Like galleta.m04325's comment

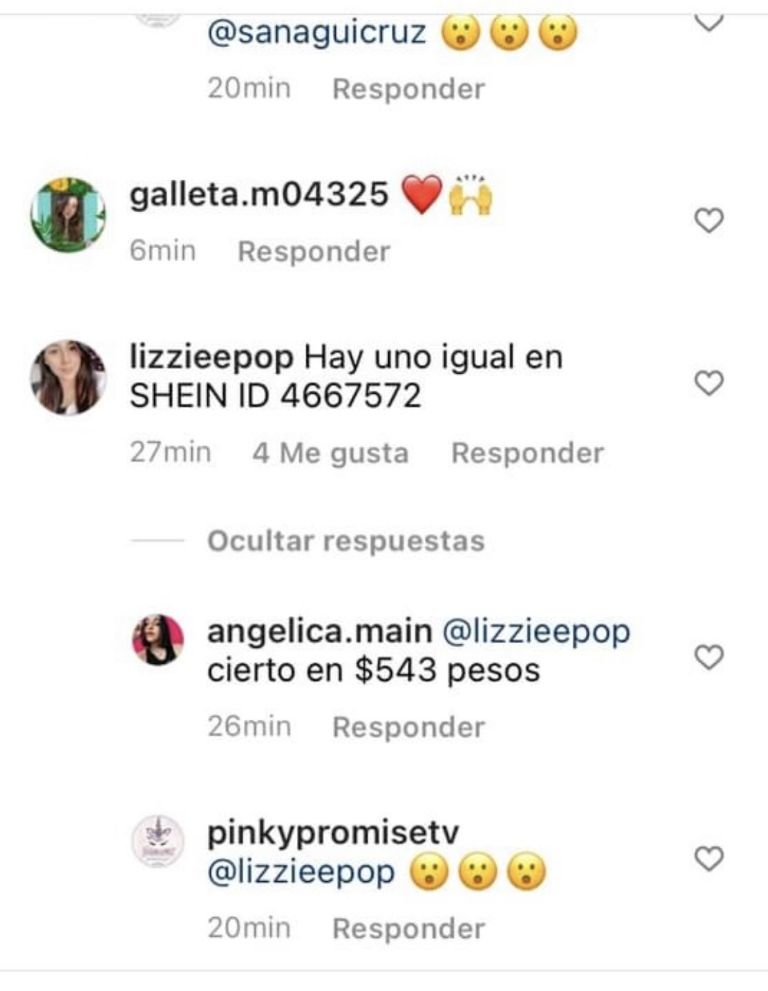pyautogui.click(x=708, y=221)
